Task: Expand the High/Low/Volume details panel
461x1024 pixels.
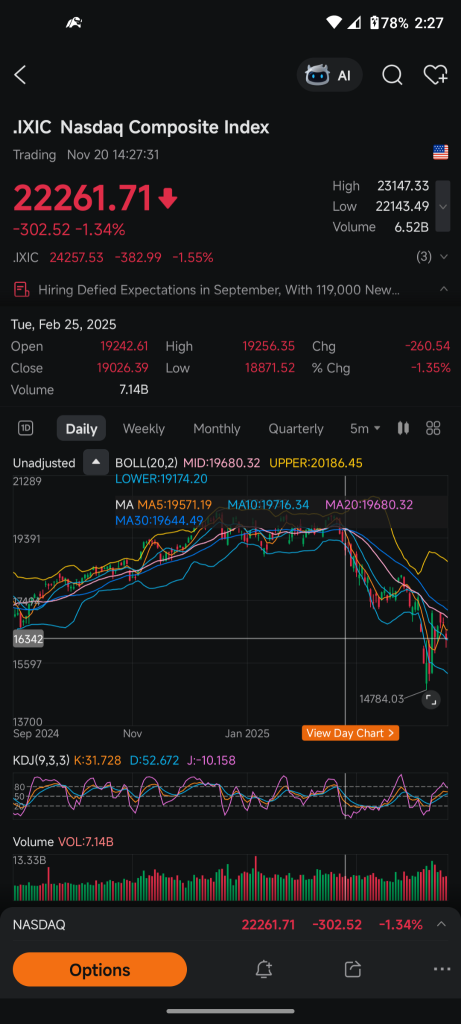Action: (x=443, y=206)
